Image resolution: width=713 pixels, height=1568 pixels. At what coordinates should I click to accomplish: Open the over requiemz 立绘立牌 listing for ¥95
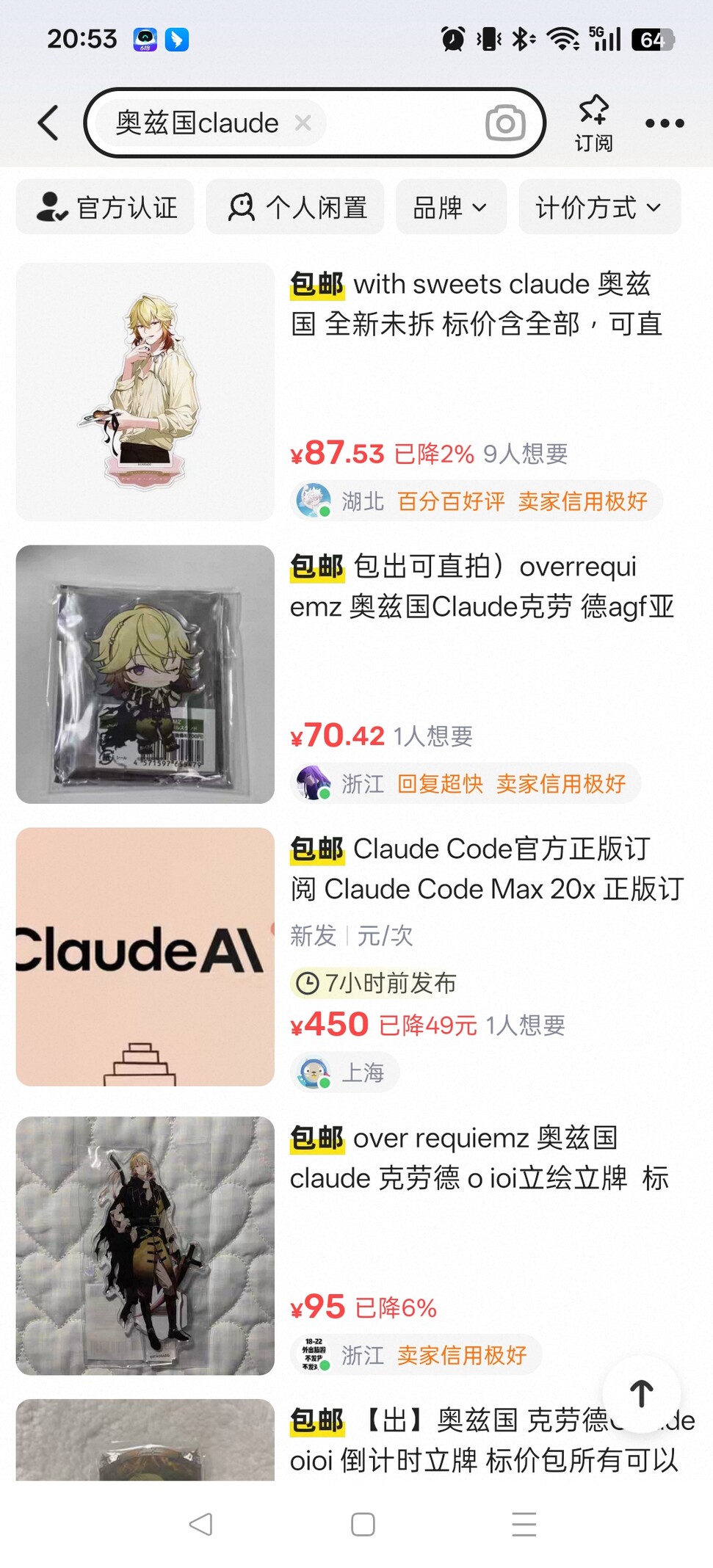(477, 1158)
